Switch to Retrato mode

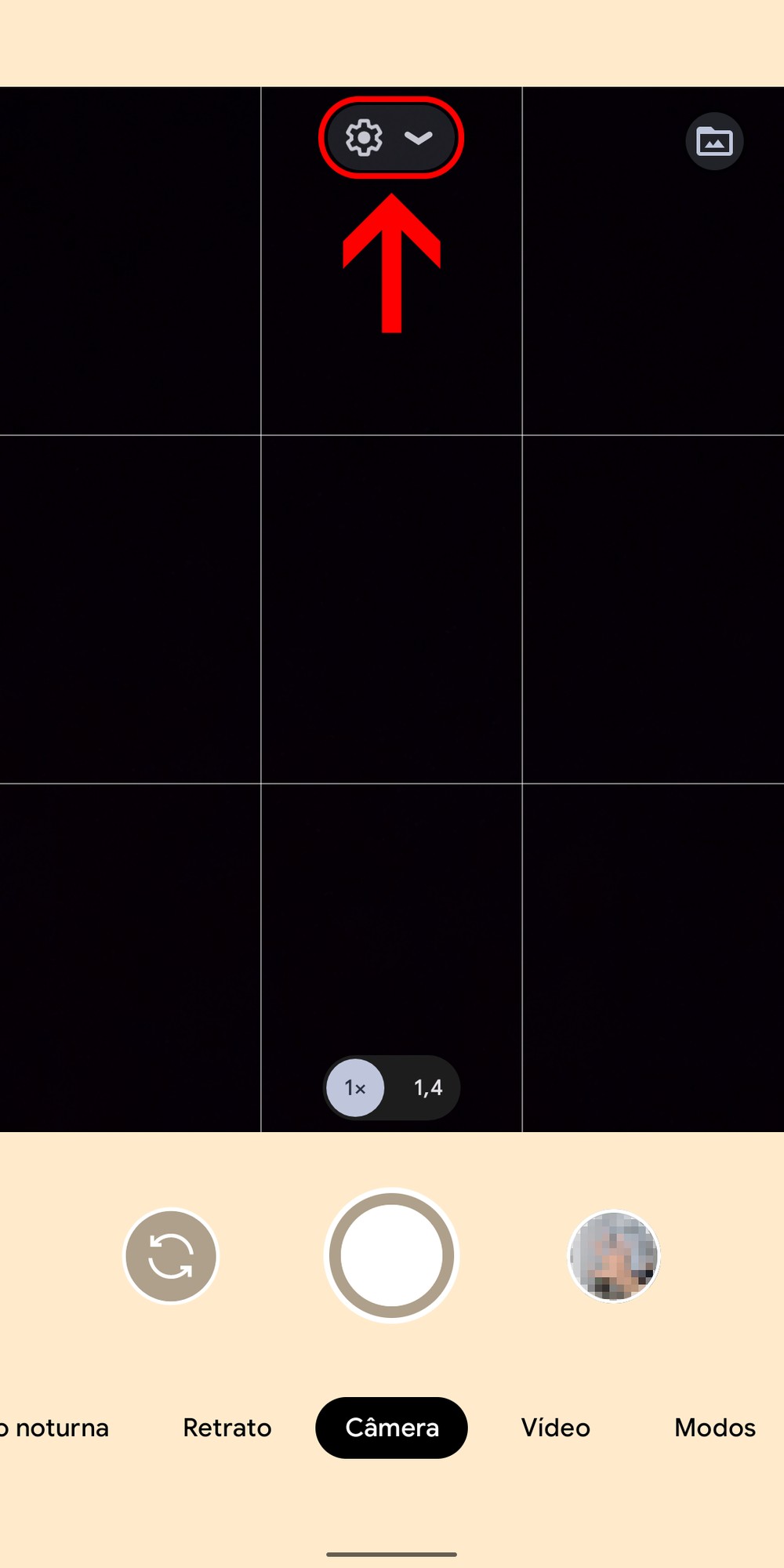[227, 1428]
